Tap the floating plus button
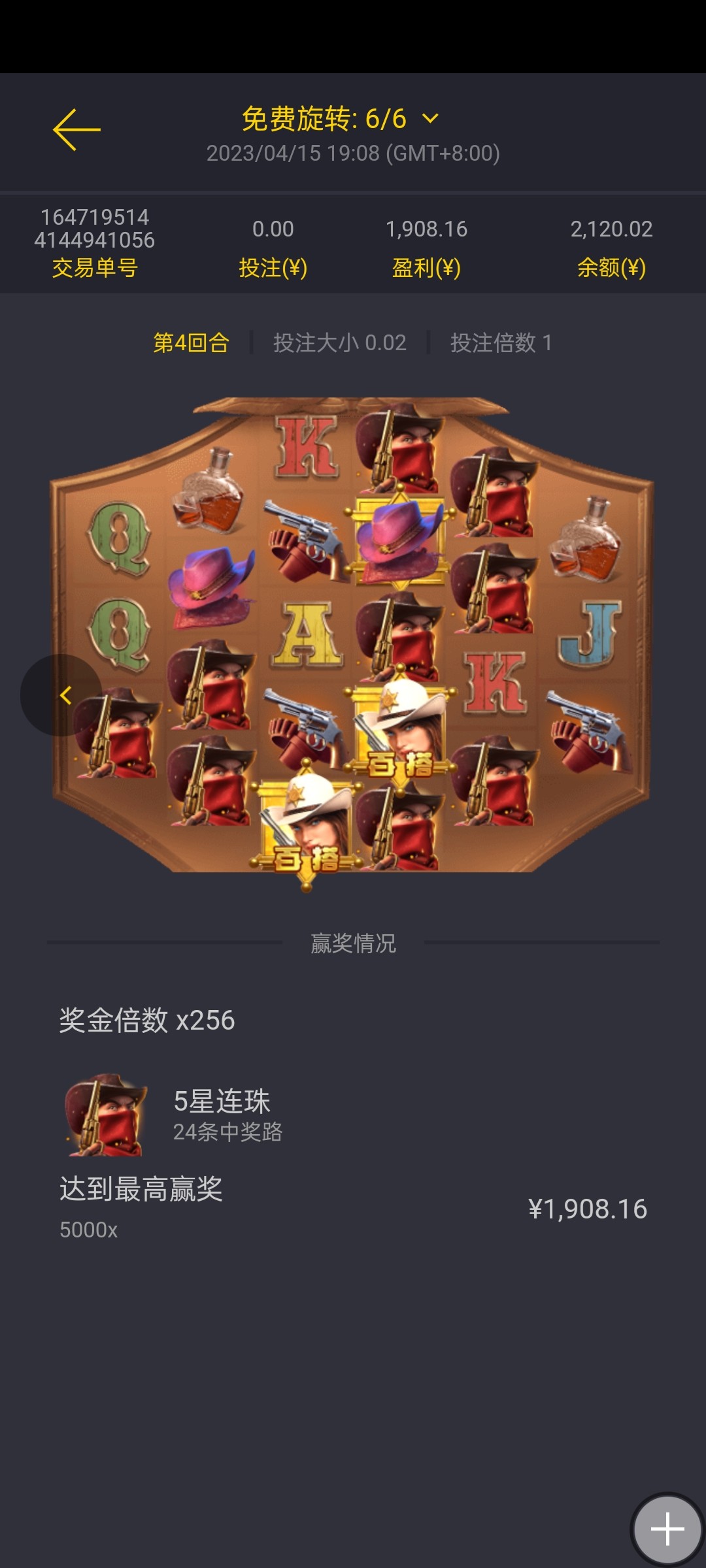This screenshot has height=1568, width=706. (x=667, y=1529)
